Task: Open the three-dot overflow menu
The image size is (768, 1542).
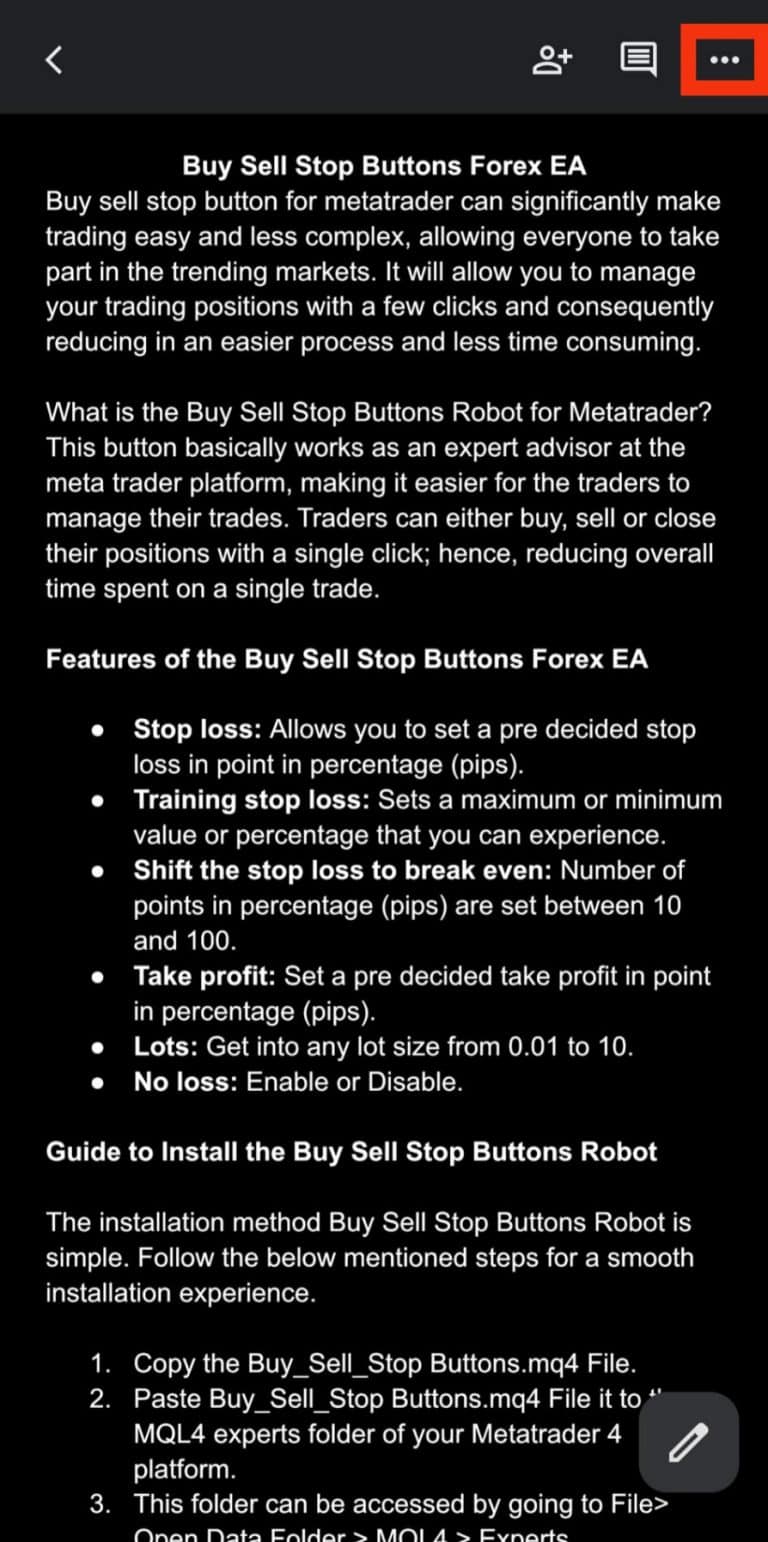Action: pos(723,60)
